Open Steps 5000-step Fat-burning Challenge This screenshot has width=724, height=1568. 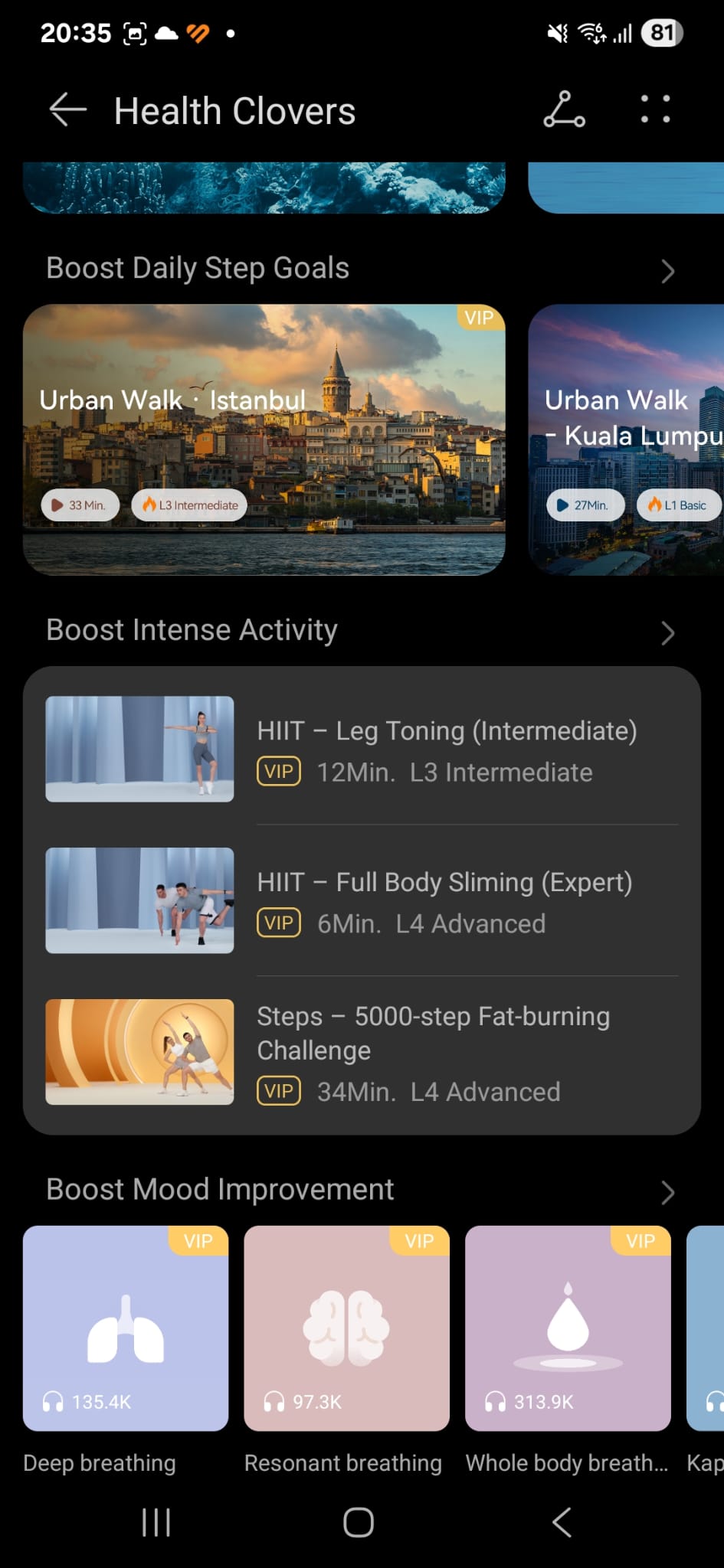point(362,1052)
